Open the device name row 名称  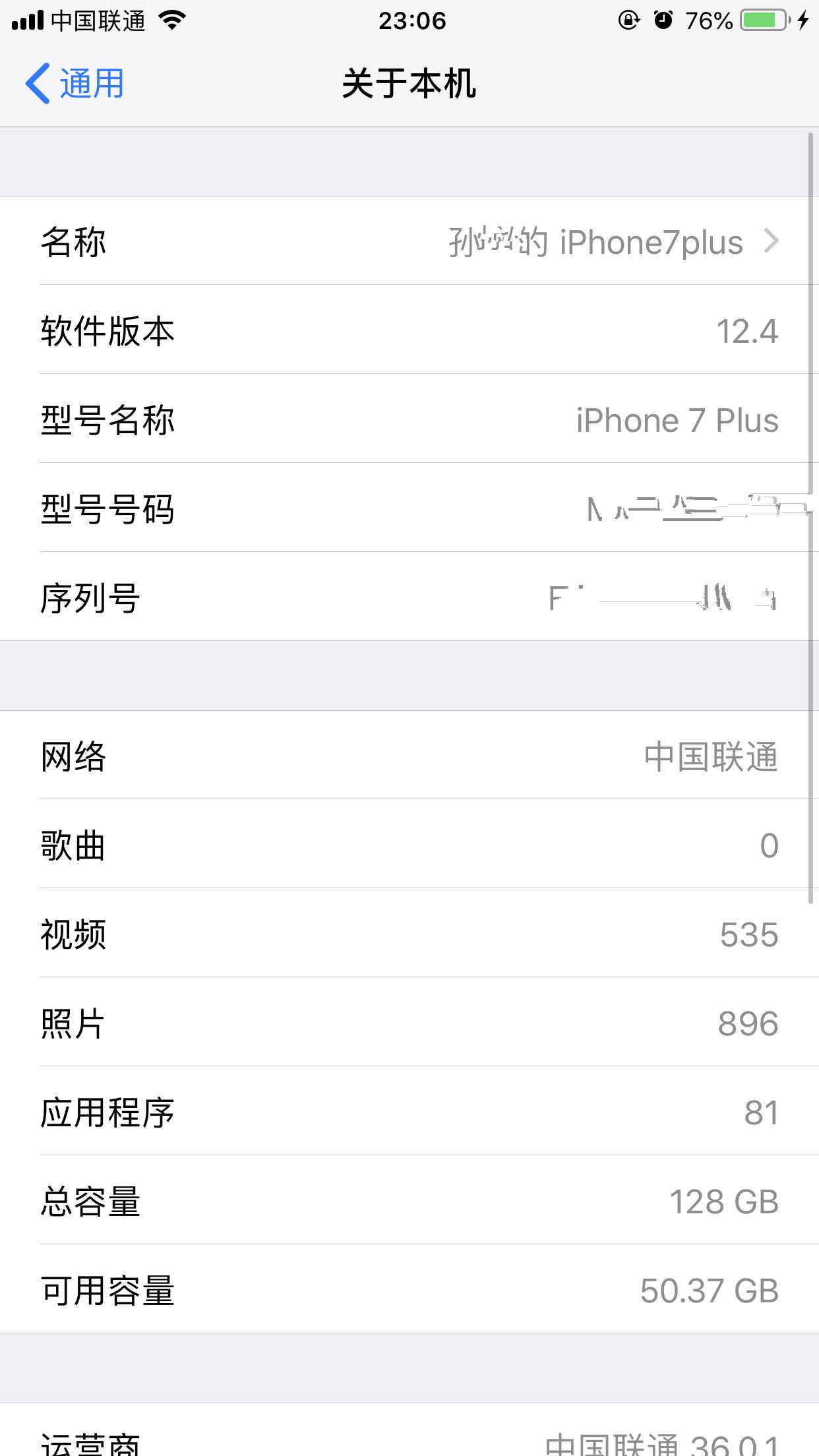[x=409, y=243]
